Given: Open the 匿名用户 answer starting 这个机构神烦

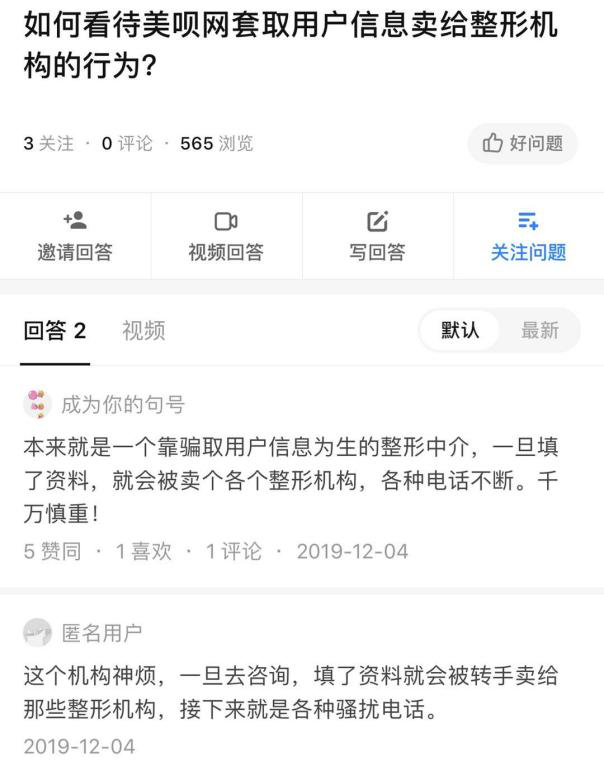Looking at the screenshot, I should click(x=291, y=693).
